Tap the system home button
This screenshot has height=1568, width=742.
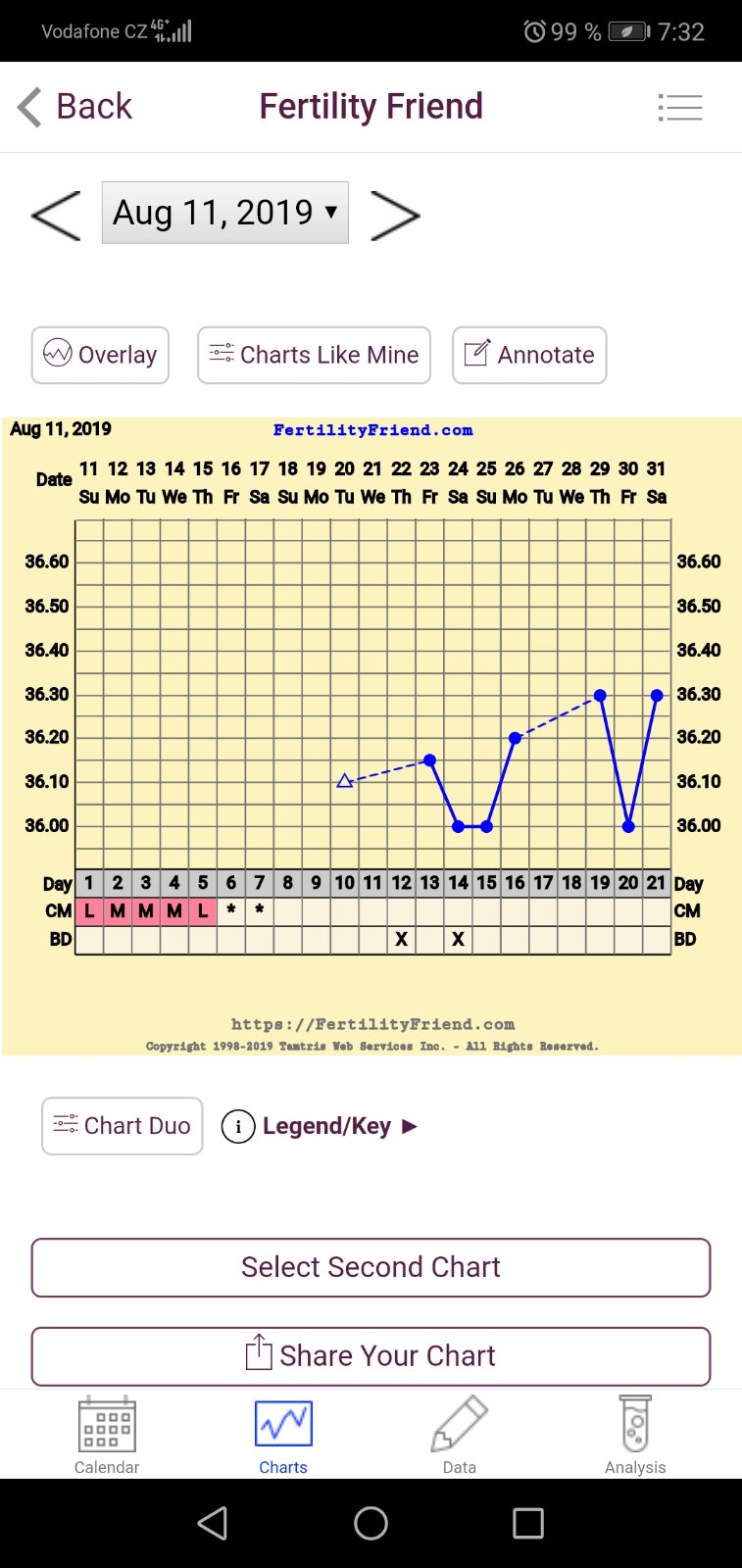click(x=371, y=1523)
